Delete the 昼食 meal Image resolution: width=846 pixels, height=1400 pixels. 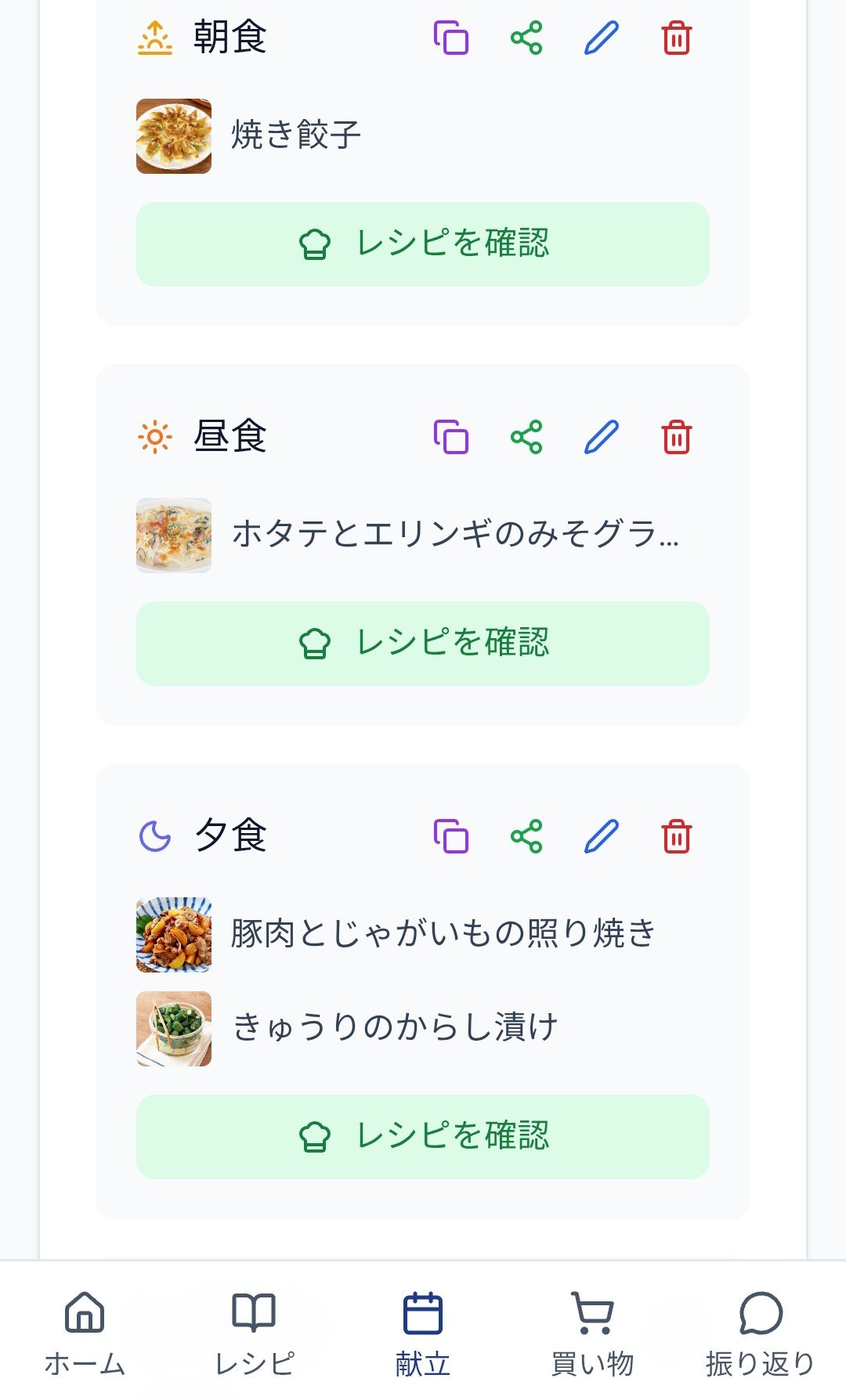coord(677,438)
